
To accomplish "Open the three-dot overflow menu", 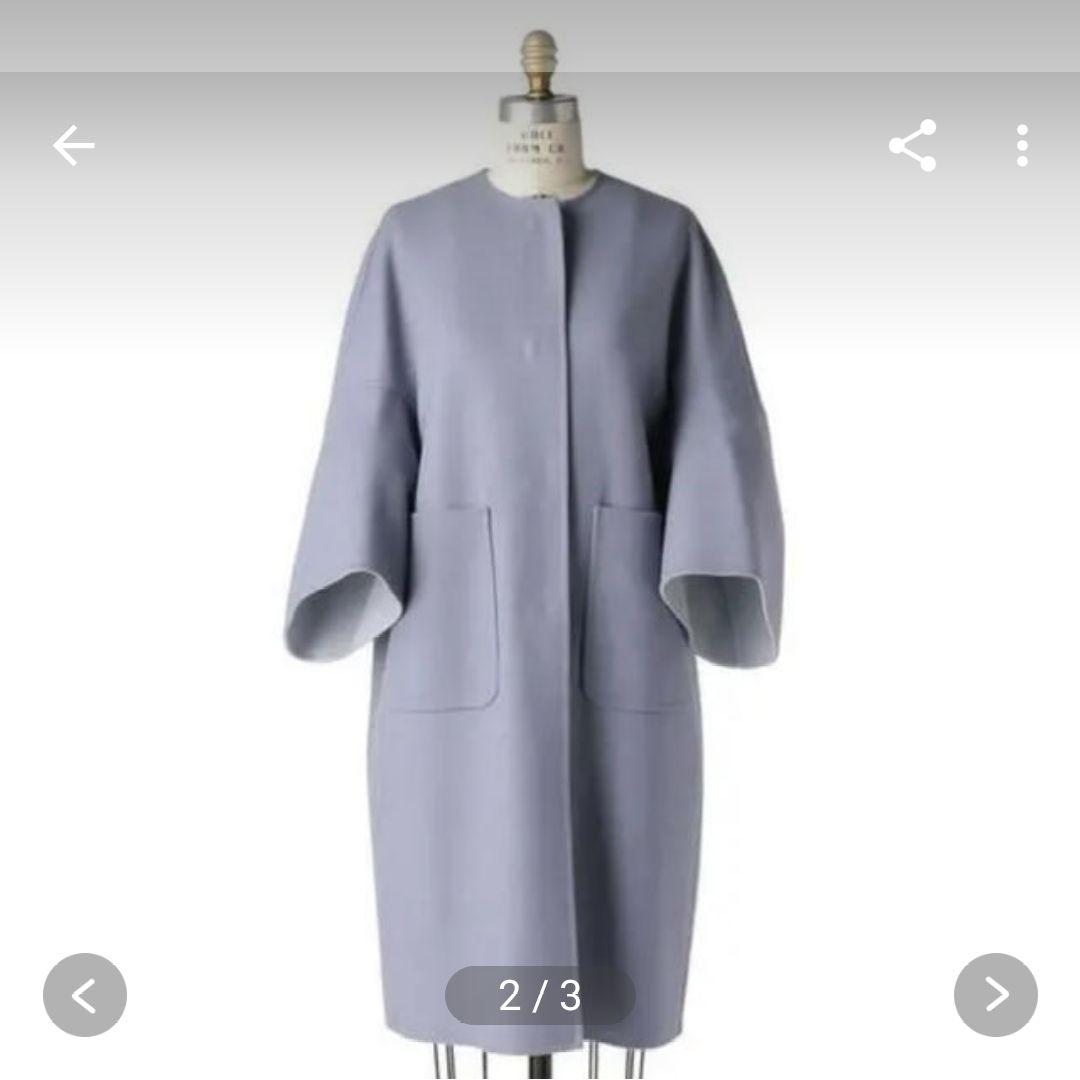I will (1021, 146).
